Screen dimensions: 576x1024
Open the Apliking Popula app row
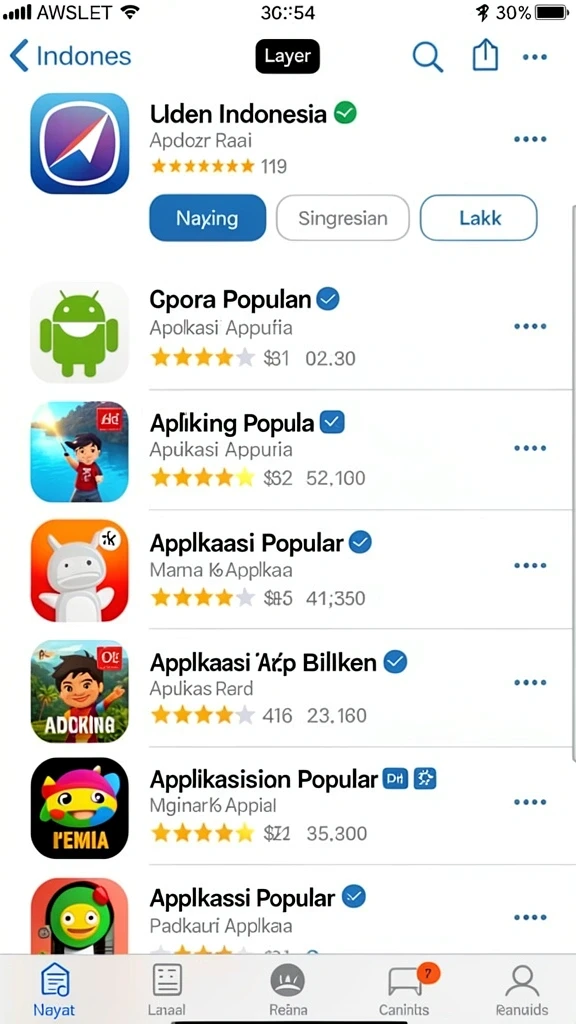click(x=287, y=451)
